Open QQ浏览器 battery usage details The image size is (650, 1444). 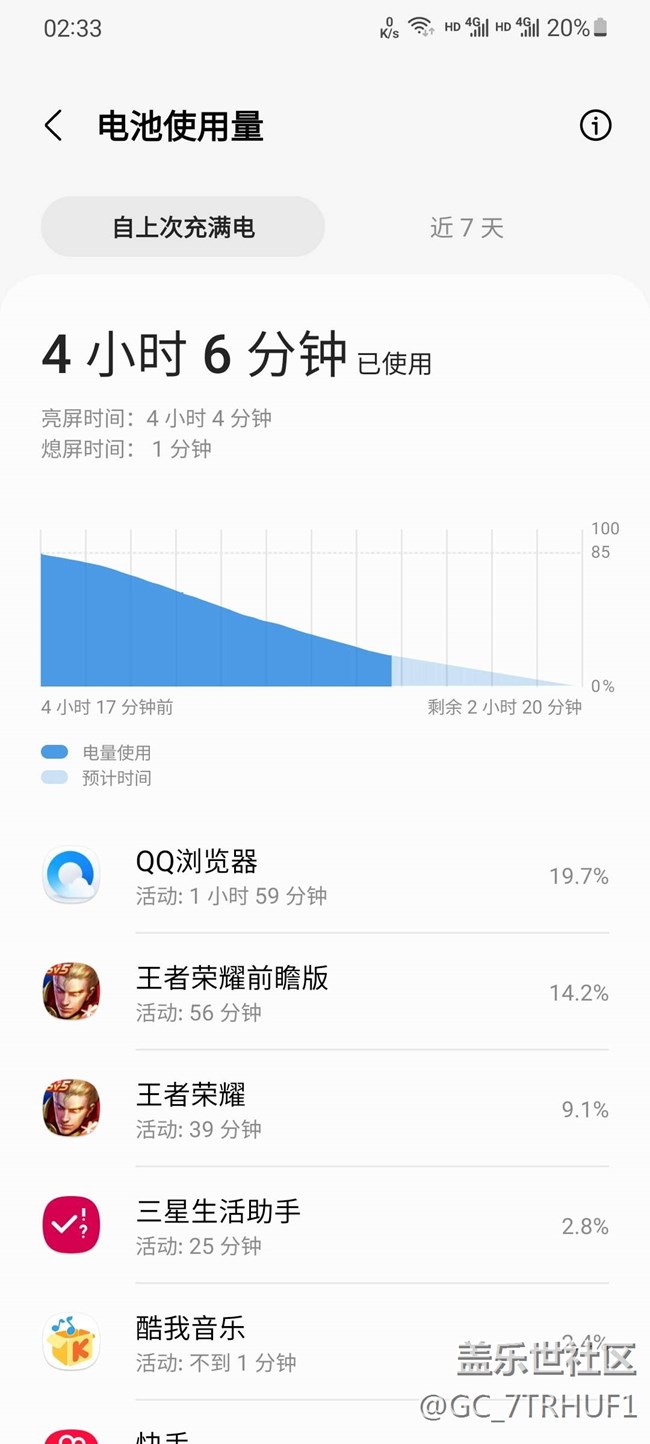point(325,876)
